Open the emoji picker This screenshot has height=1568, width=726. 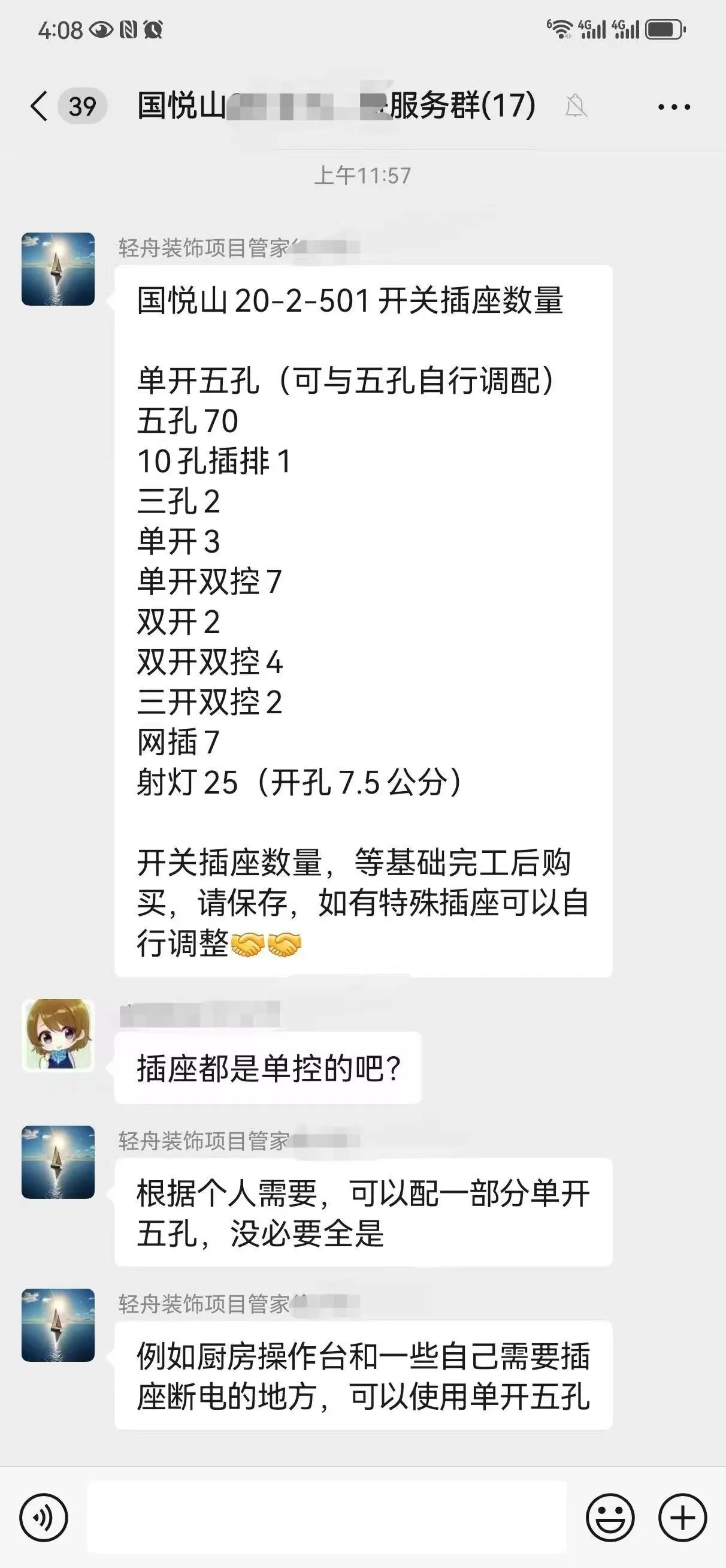pos(610,1518)
